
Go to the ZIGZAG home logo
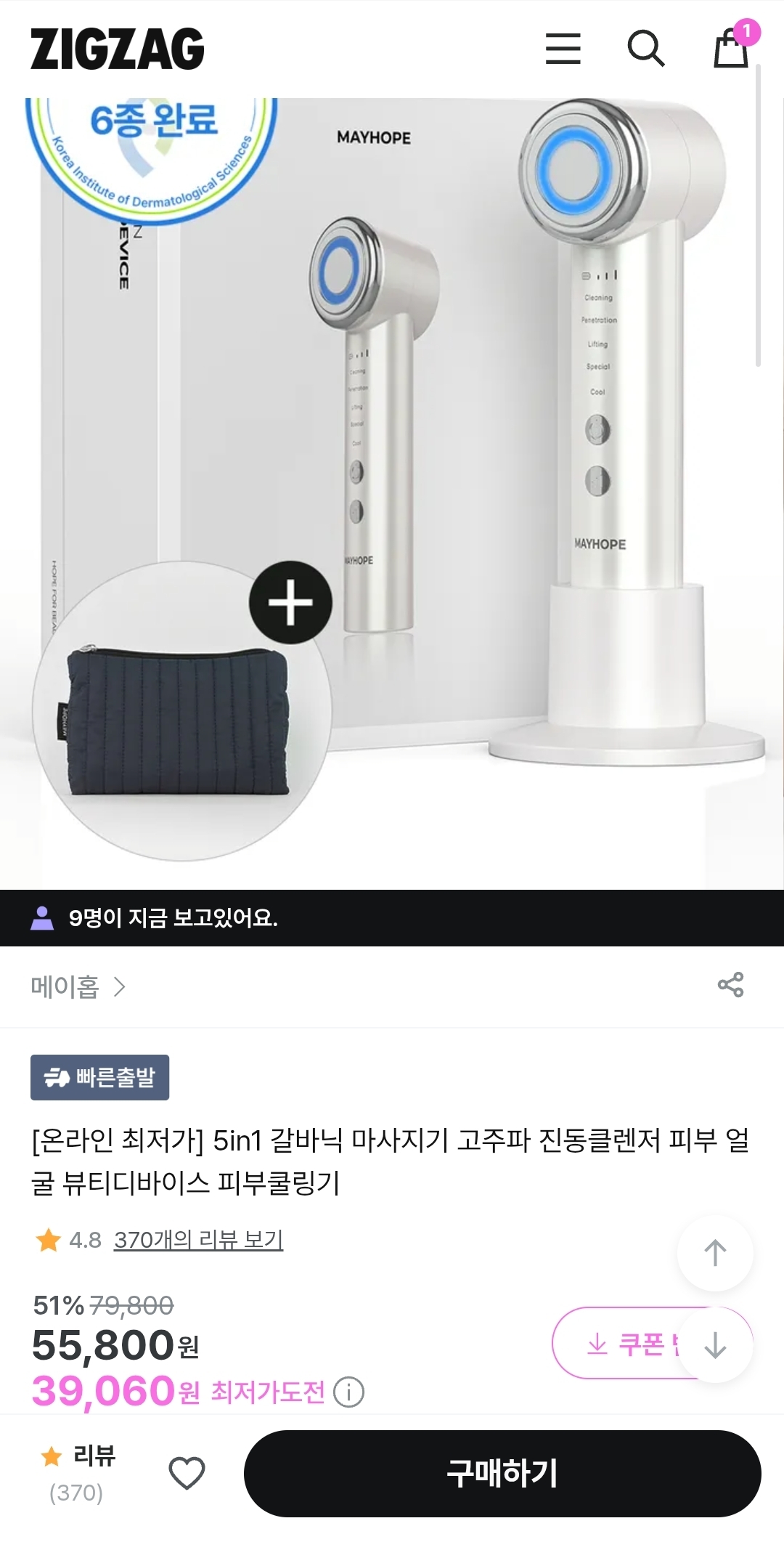point(118,49)
